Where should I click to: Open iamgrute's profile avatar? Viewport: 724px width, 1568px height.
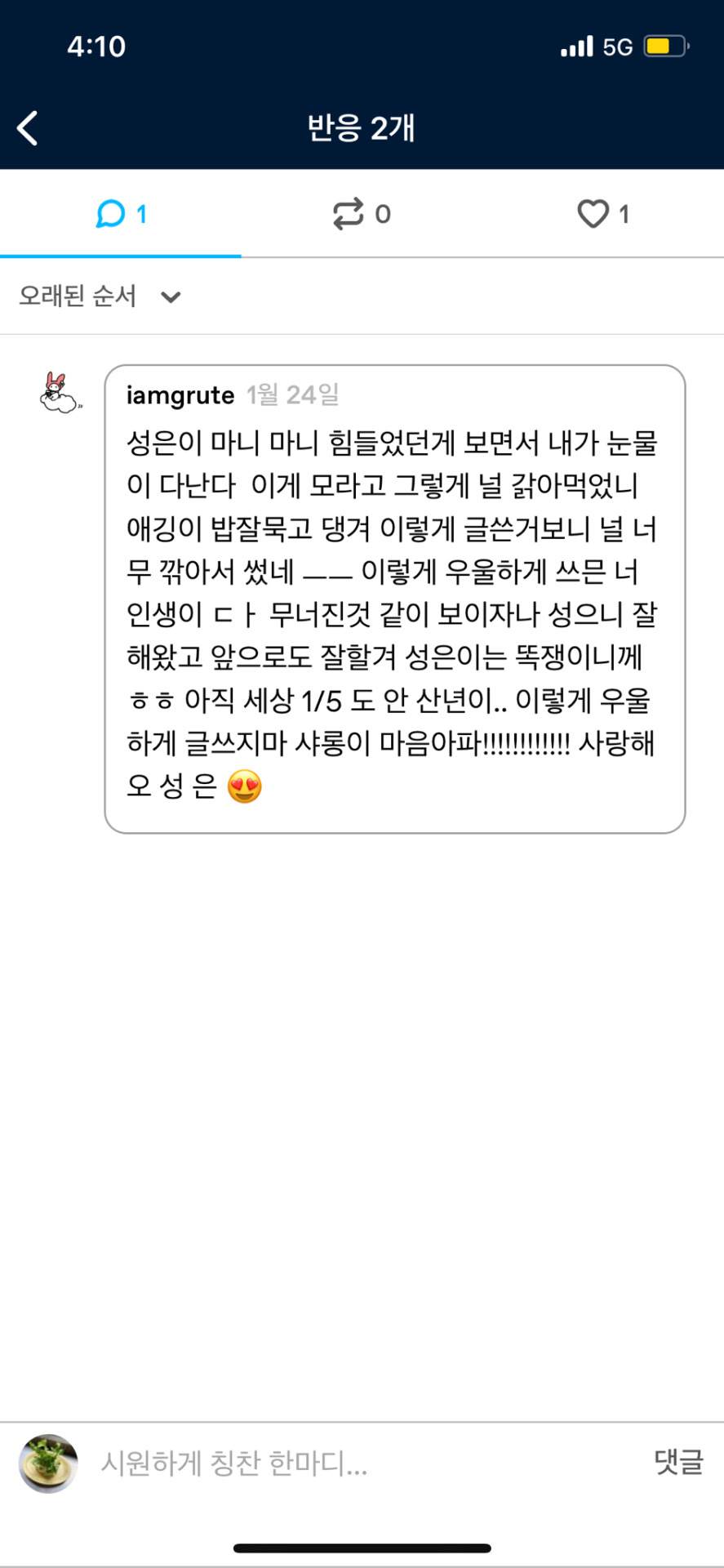[60, 393]
